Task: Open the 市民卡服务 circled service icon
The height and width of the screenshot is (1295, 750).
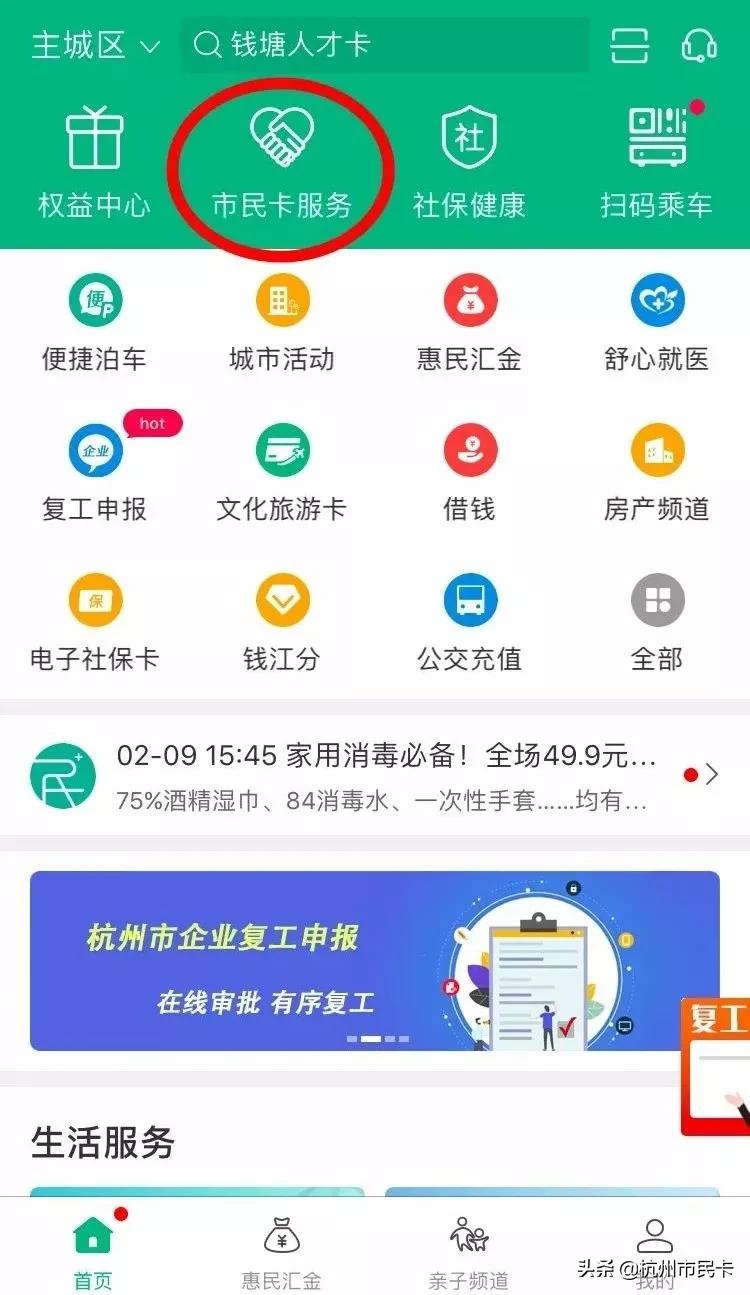Action: point(281,160)
